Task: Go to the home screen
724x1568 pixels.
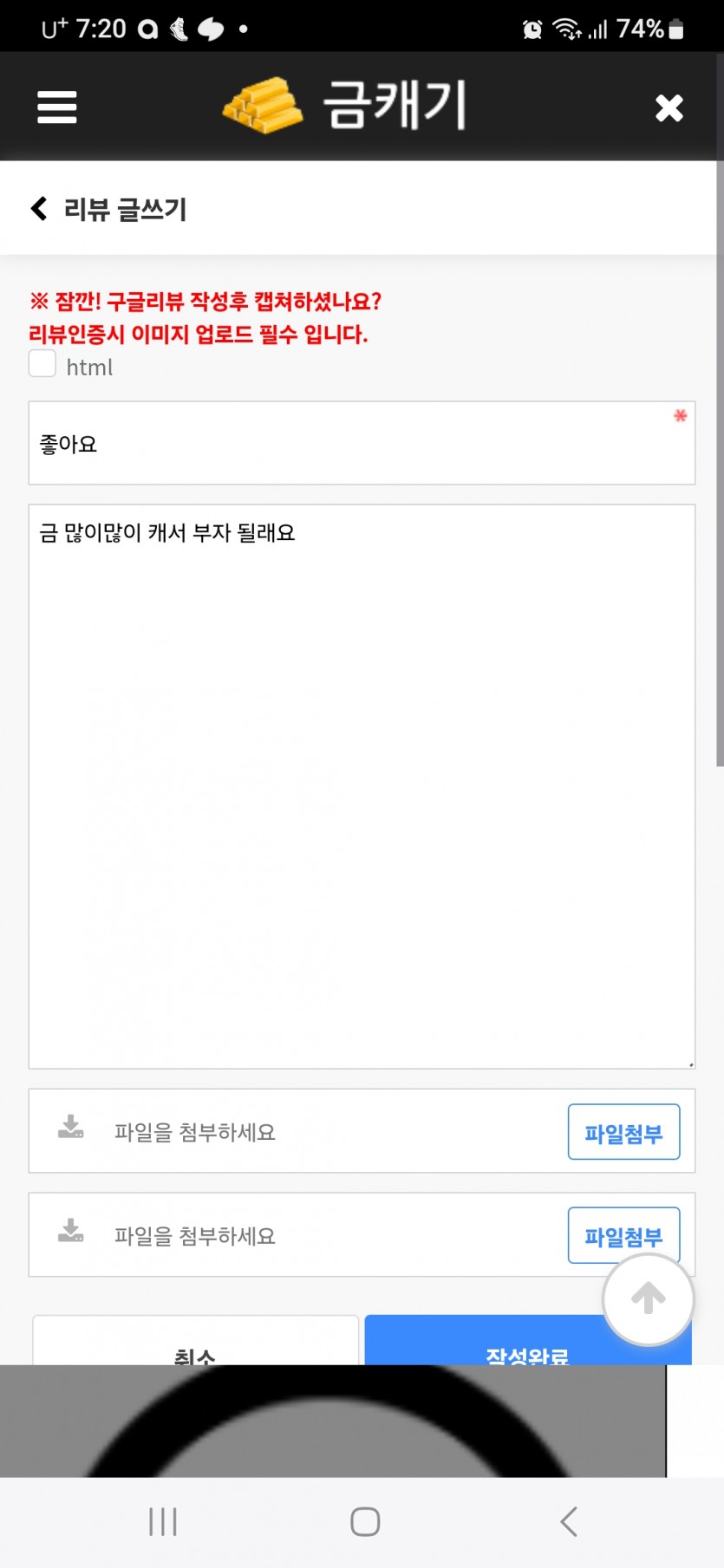Action: 365,1521
